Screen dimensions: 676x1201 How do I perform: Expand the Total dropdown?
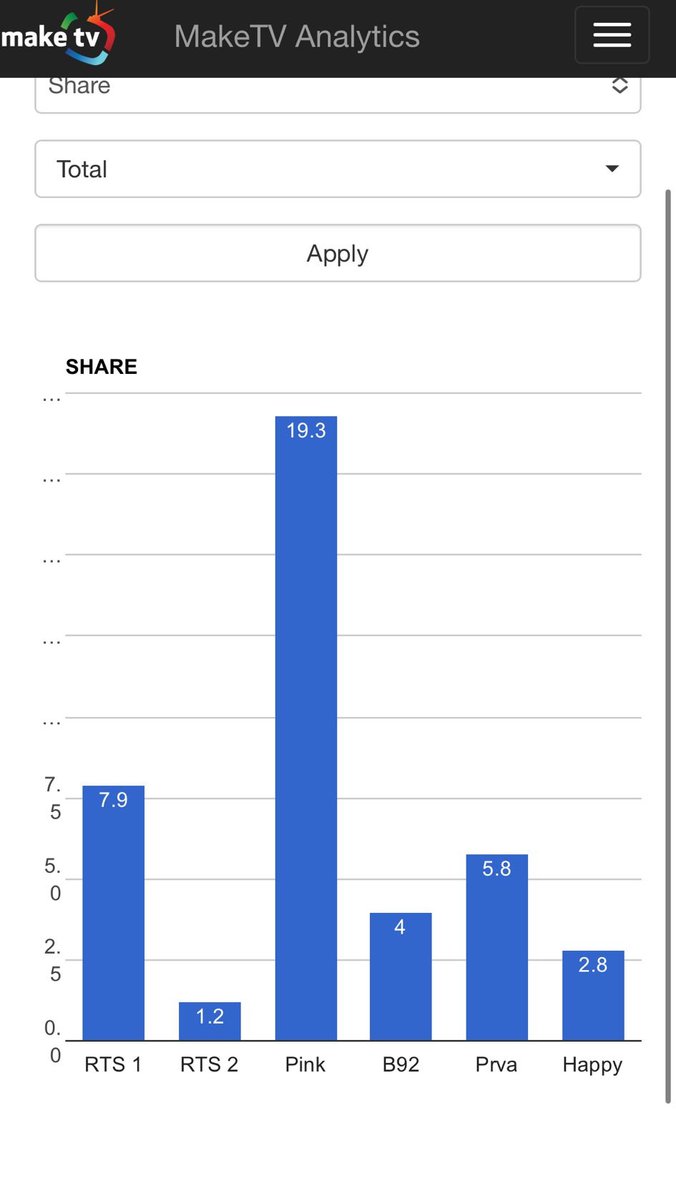338,169
